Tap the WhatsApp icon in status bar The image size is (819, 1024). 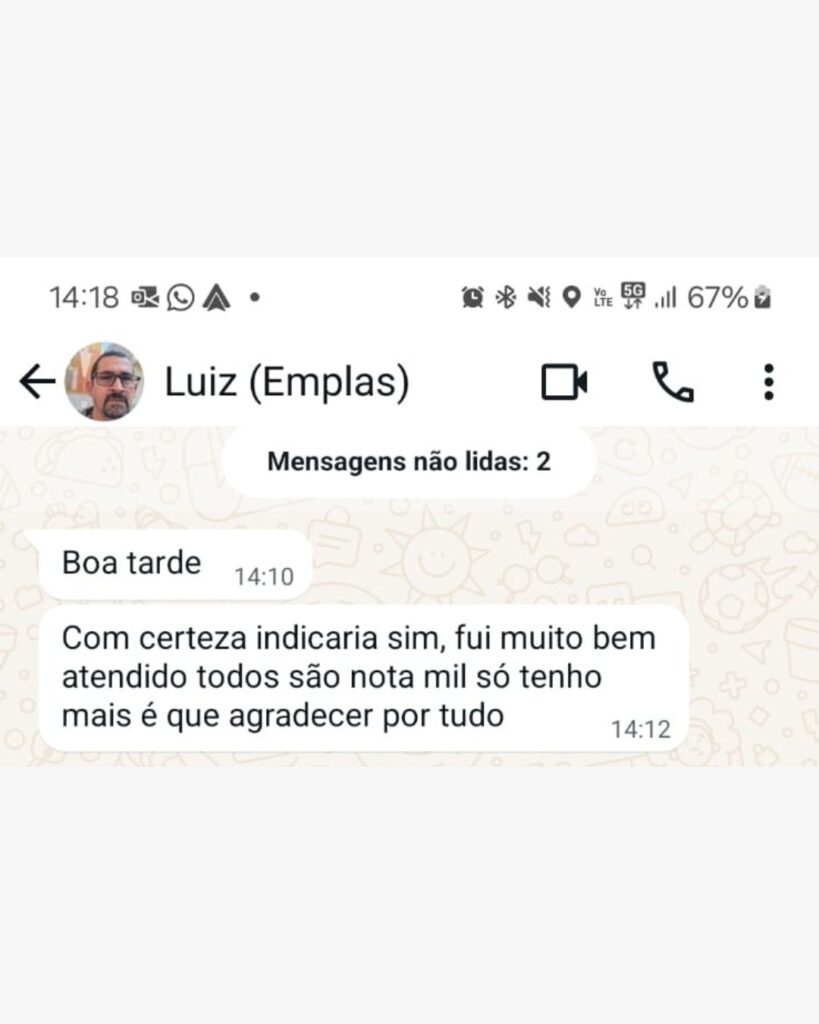178,296
